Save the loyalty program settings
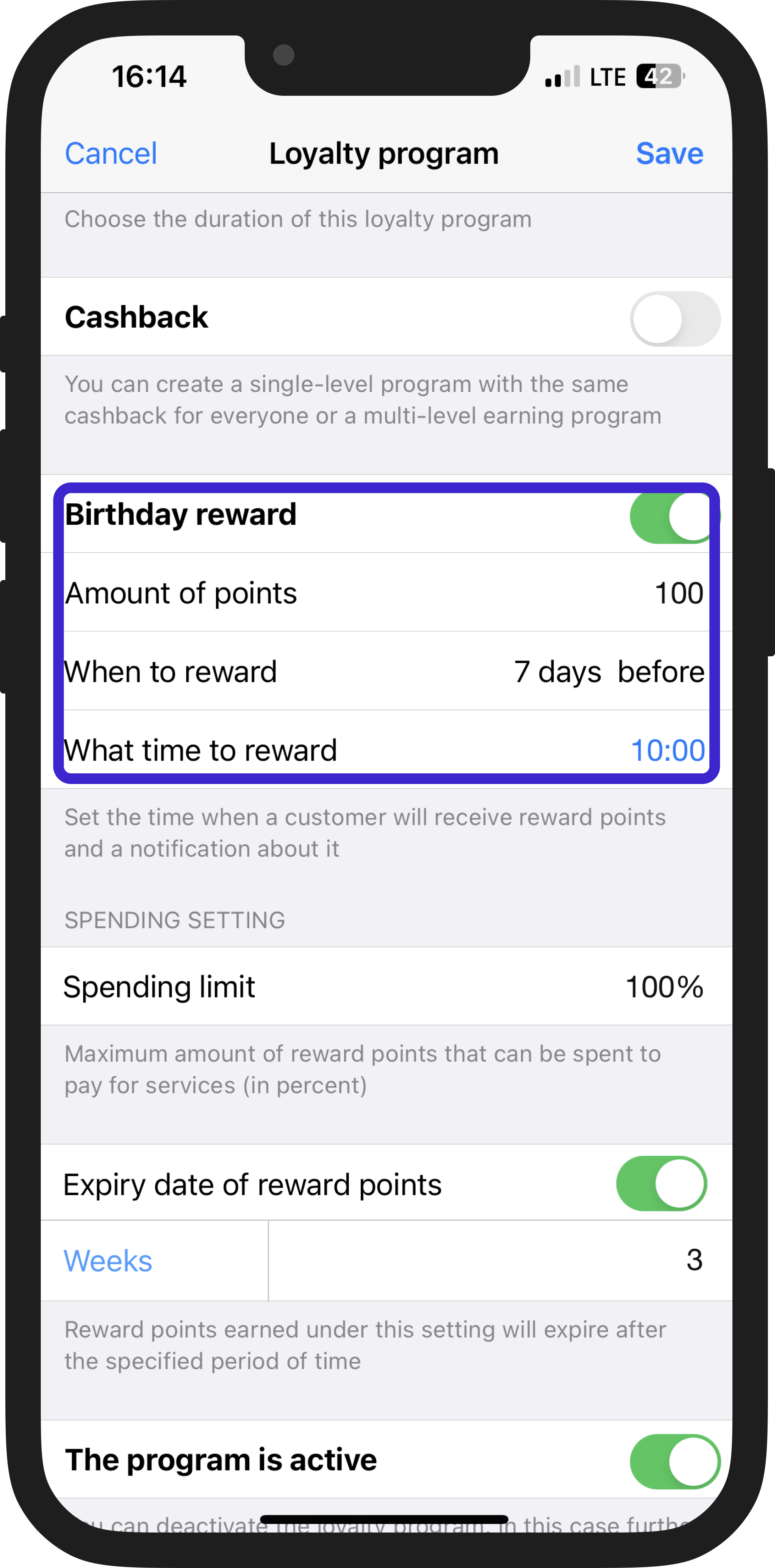This screenshot has width=775, height=1568. tap(669, 153)
